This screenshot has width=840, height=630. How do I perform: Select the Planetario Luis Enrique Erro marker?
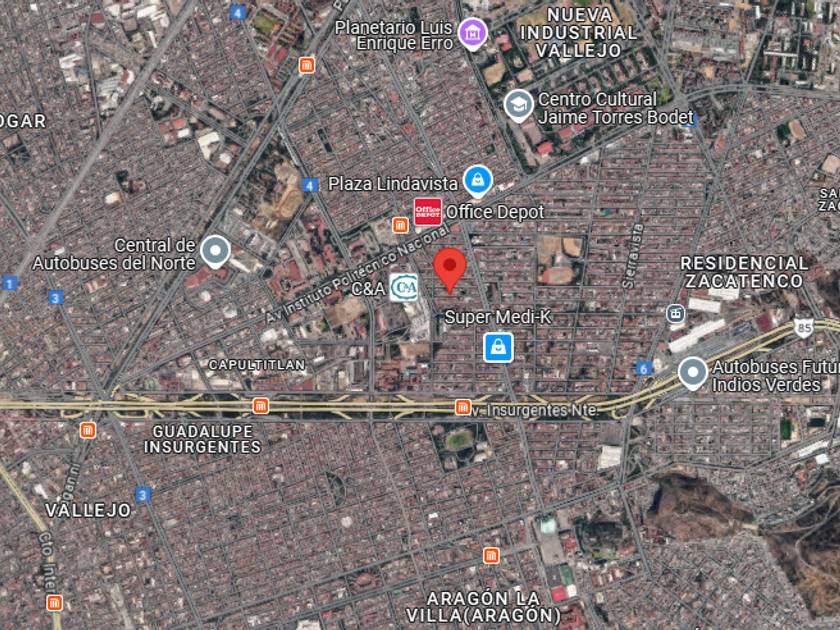tap(472, 33)
